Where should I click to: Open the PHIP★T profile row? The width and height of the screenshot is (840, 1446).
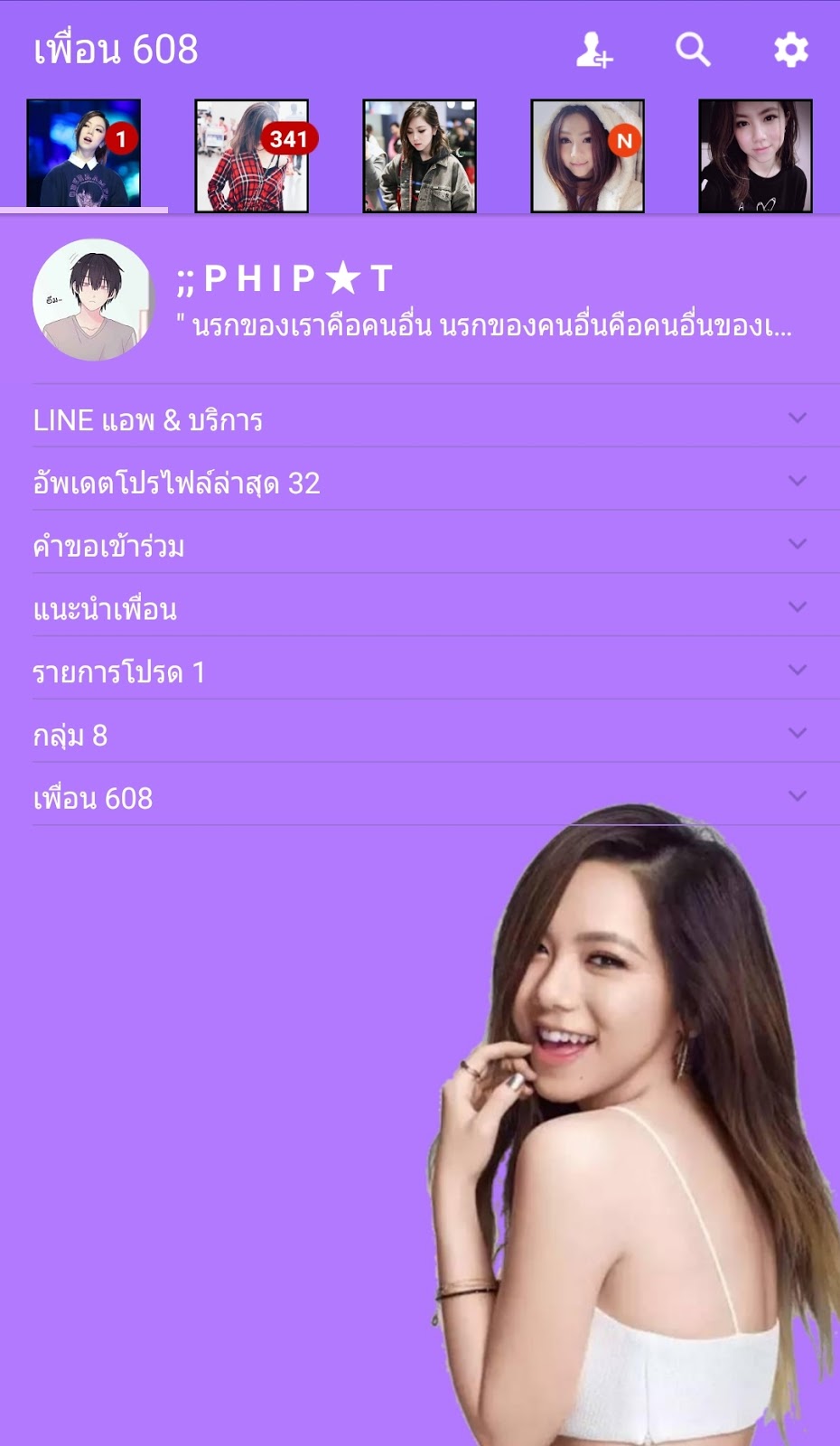(x=420, y=299)
